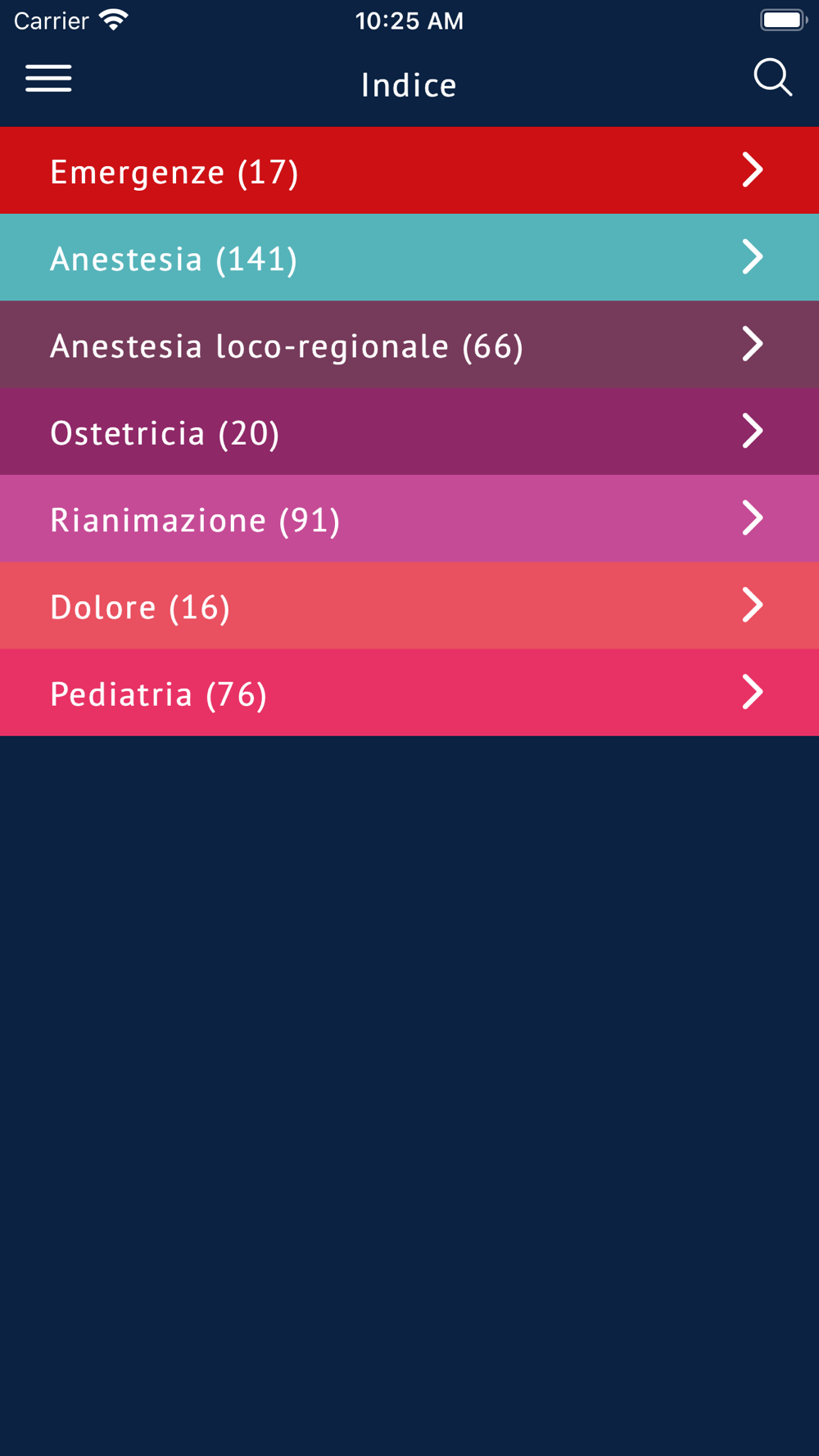This screenshot has height=1456, width=819.
Task: Go to Anestesia loco-regionale
Action: coord(409,345)
